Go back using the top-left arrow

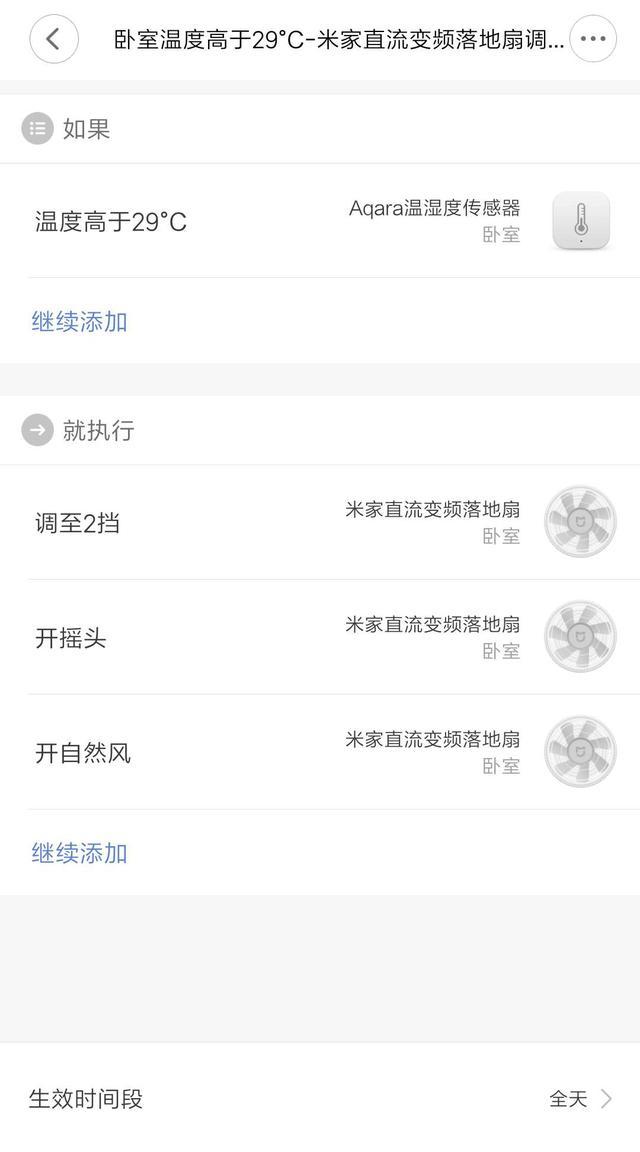click(x=54, y=40)
